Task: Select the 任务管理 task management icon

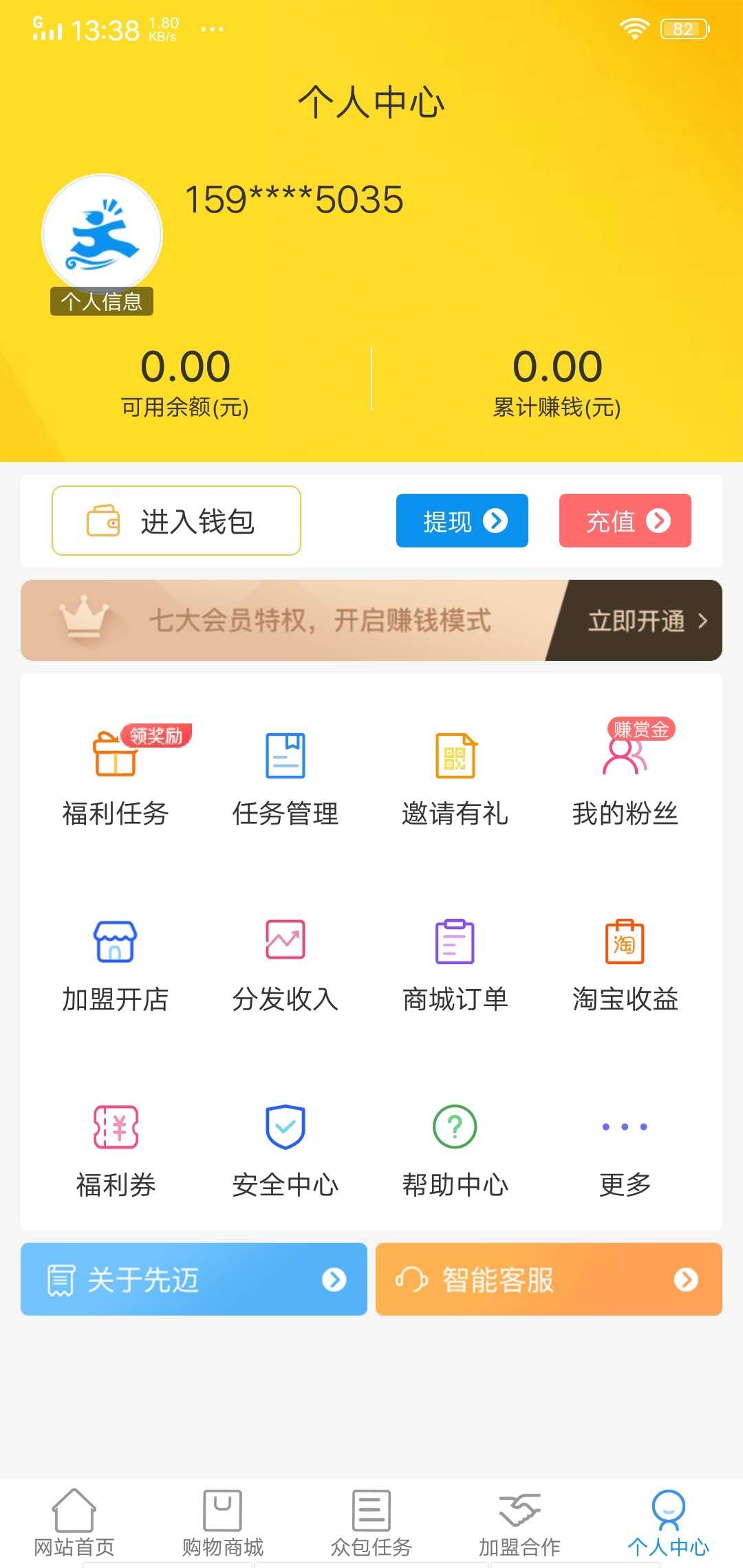Action: 283,755
